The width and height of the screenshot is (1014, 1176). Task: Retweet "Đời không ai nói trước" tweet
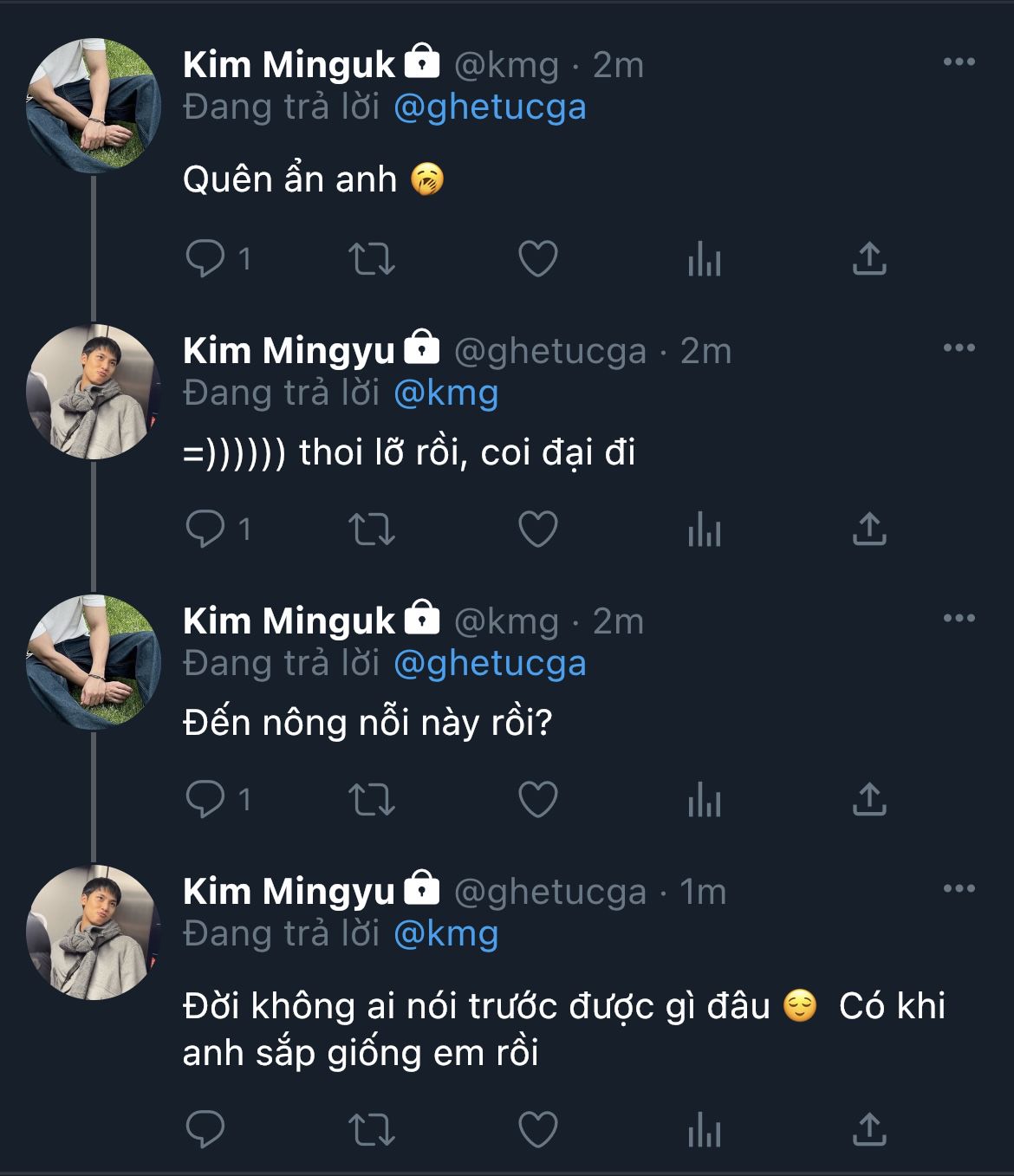[371, 1129]
